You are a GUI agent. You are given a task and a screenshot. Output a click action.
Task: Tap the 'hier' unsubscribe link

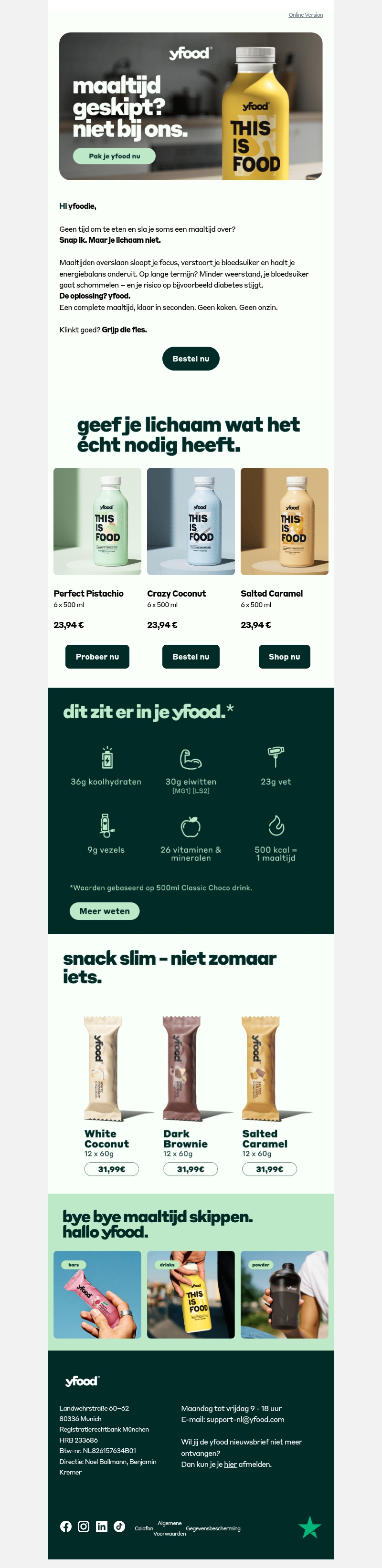(x=230, y=1465)
